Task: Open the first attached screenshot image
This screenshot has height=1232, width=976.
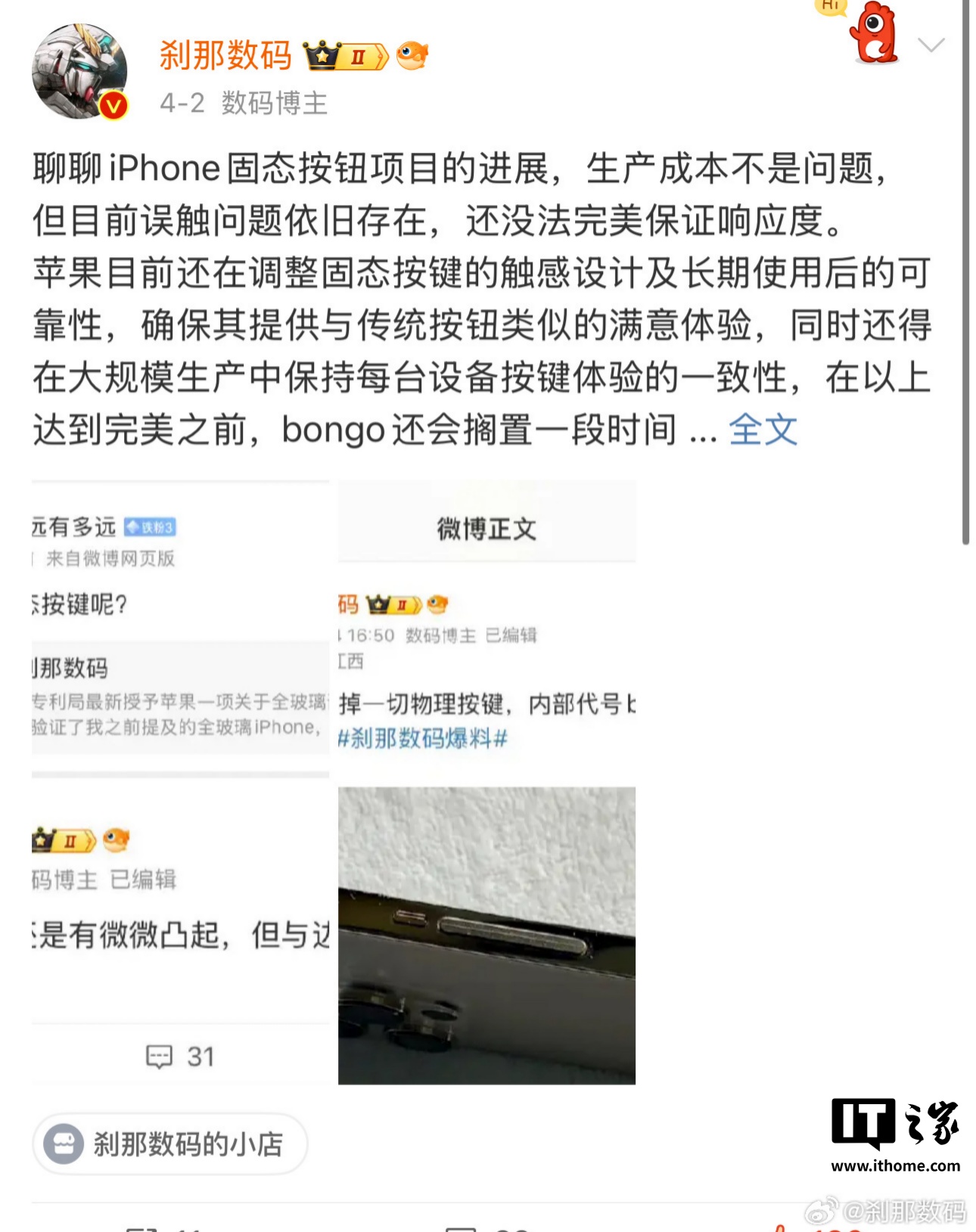Action: 180,782
